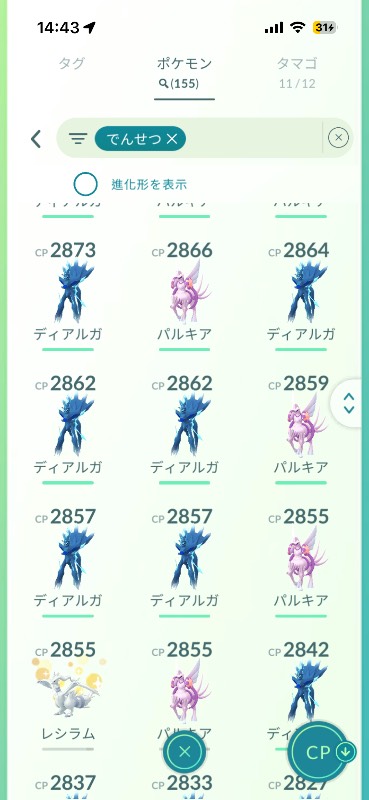Enable the 進化形を表示 checkbox
Screen dimensions: 369x800
pyautogui.click(x=85, y=184)
